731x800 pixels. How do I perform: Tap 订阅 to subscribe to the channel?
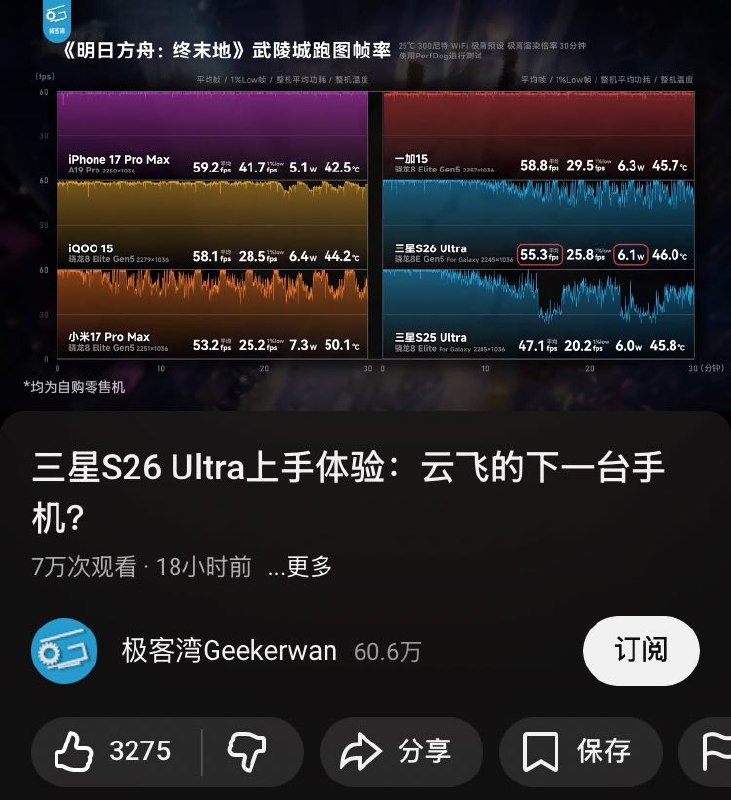point(643,650)
